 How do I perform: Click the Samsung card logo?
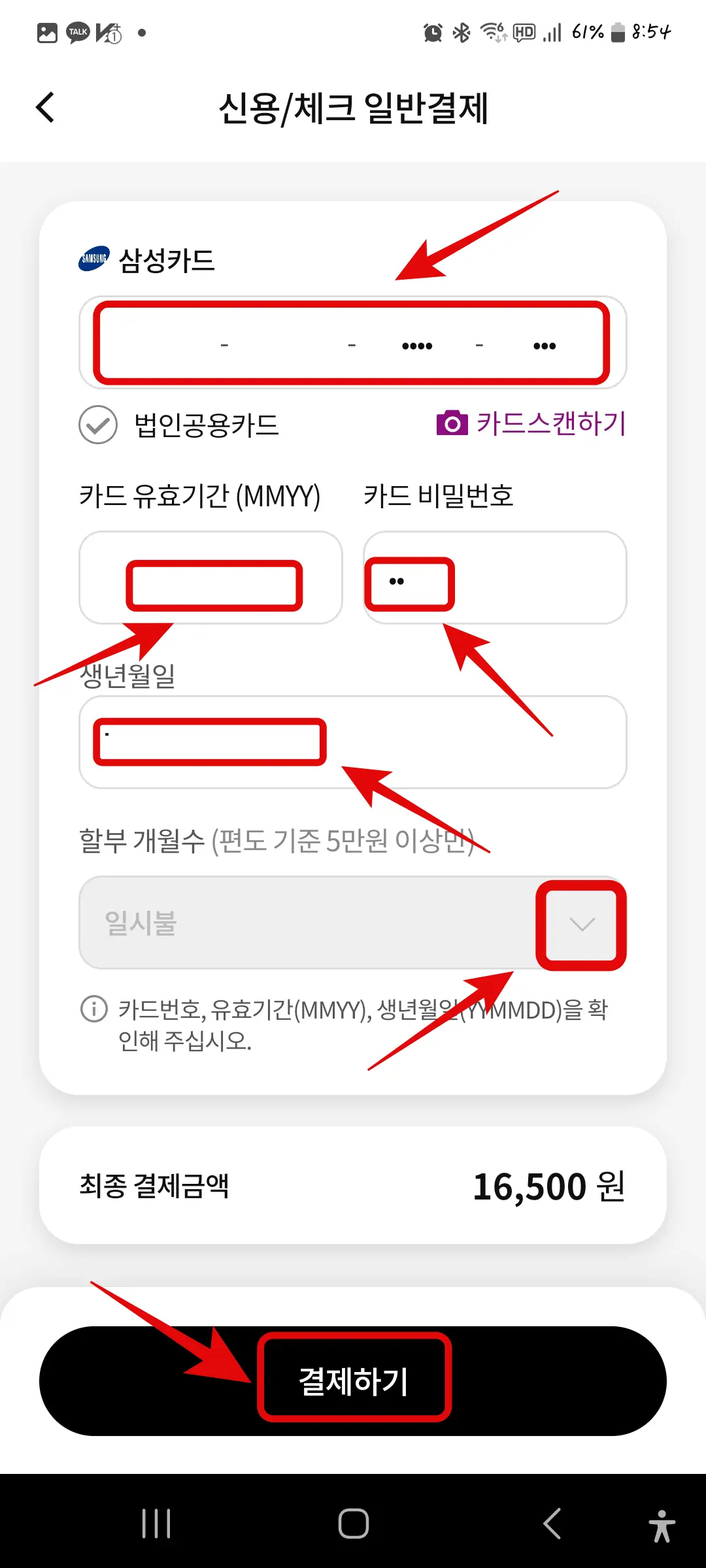96,259
